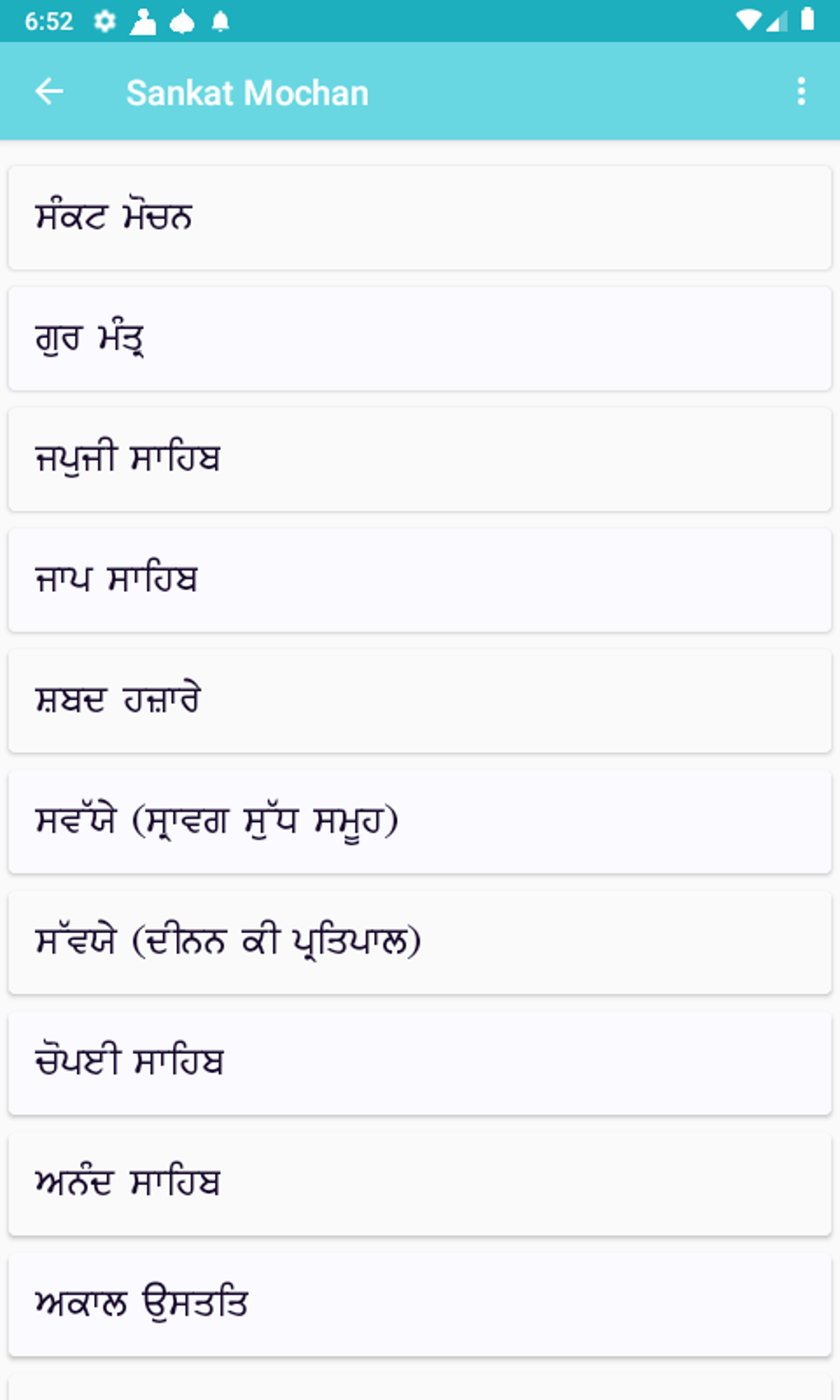Open Akal Ustat at bottom of list
840x1400 pixels.
[x=420, y=1304]
